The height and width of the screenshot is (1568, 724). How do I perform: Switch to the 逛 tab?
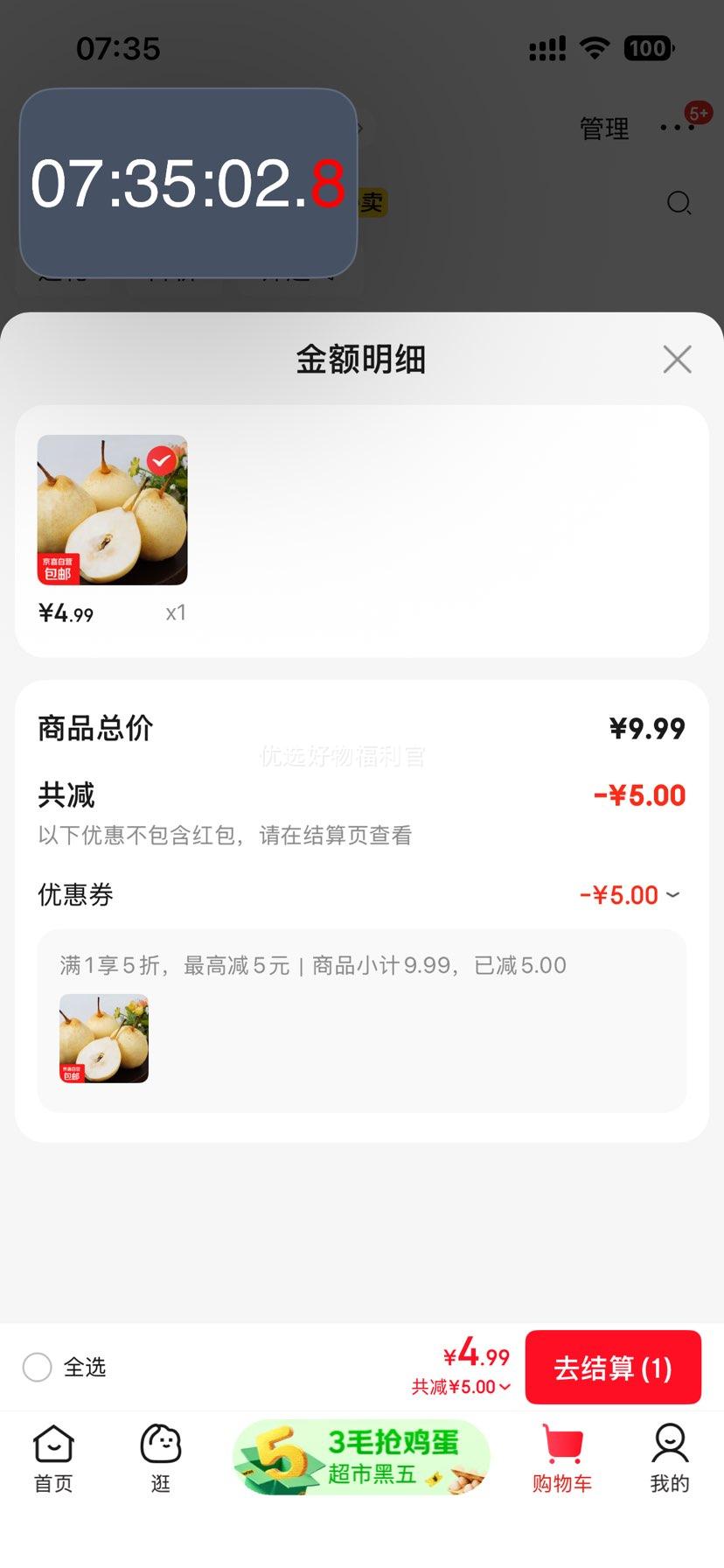161,1459
